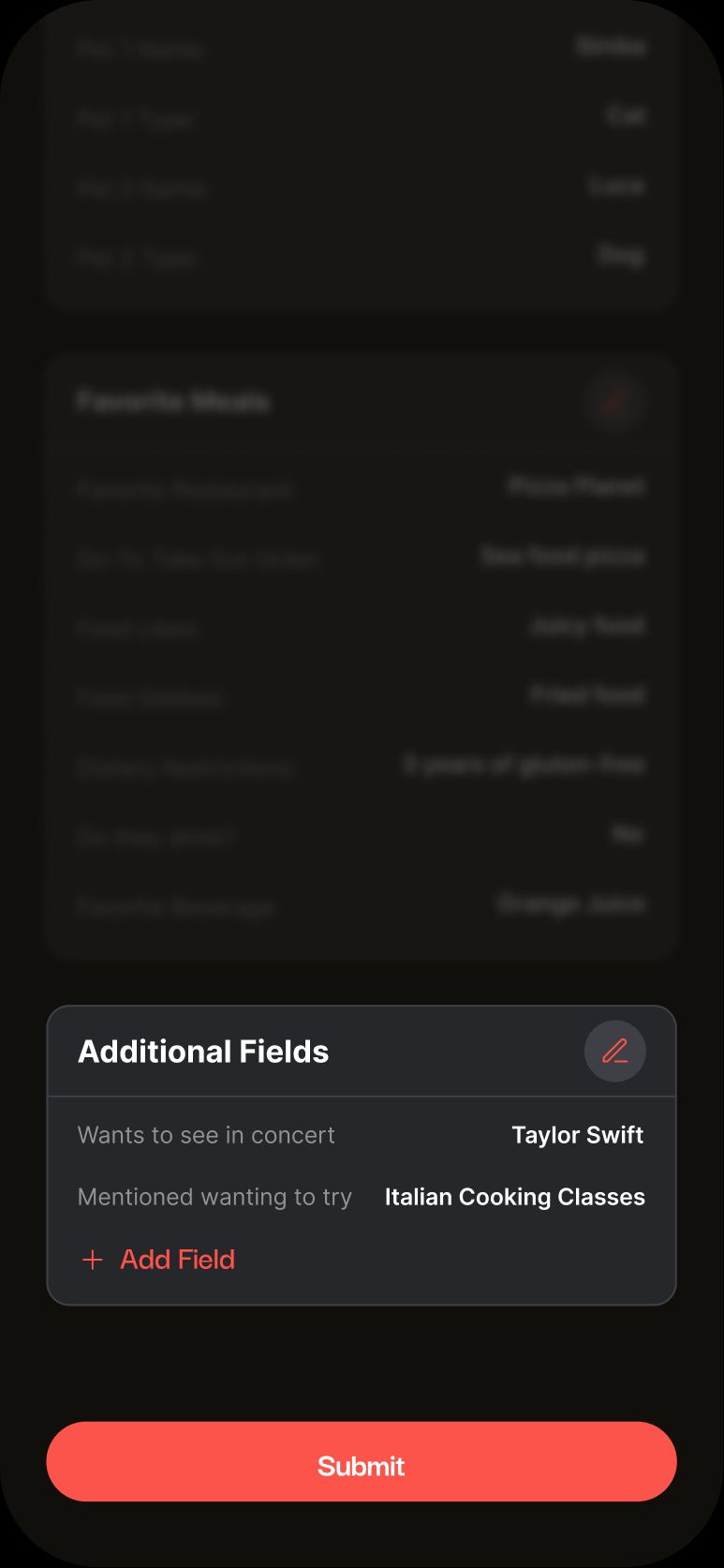Tap the 'Juicy food' food likes entry
This screenshot has height=1568, width=724.
click(x=585, y=626)
